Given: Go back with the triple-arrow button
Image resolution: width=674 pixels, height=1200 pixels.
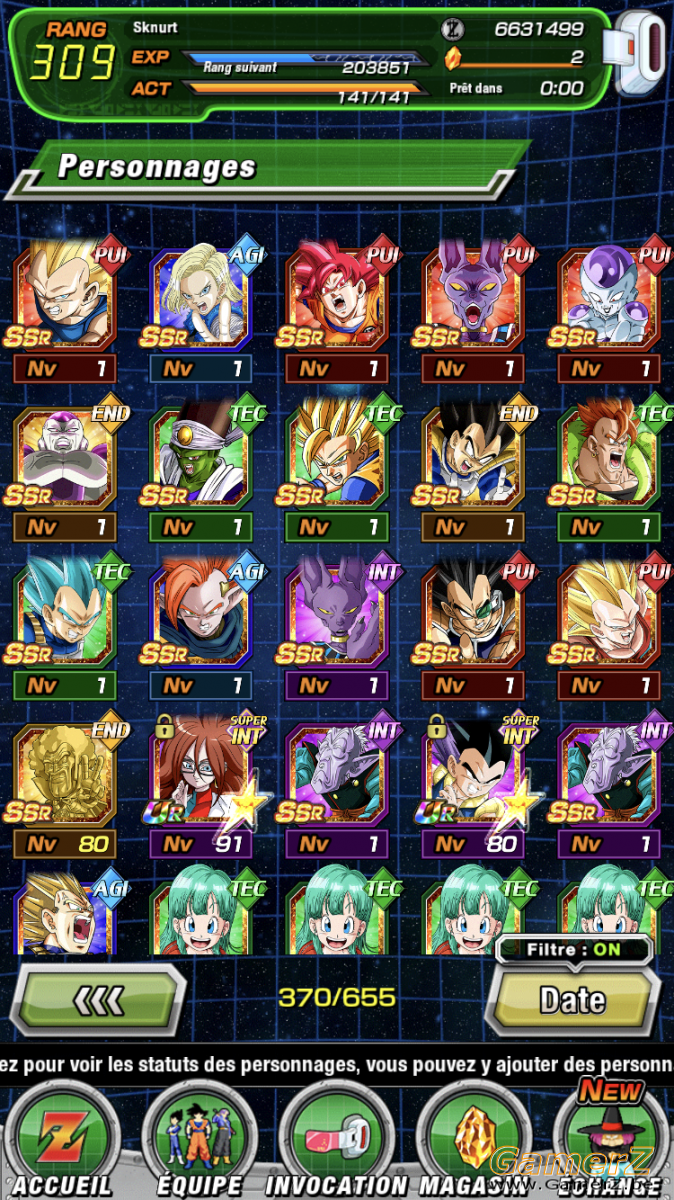Looking at the screenshot, I should (x=100, y=999).
